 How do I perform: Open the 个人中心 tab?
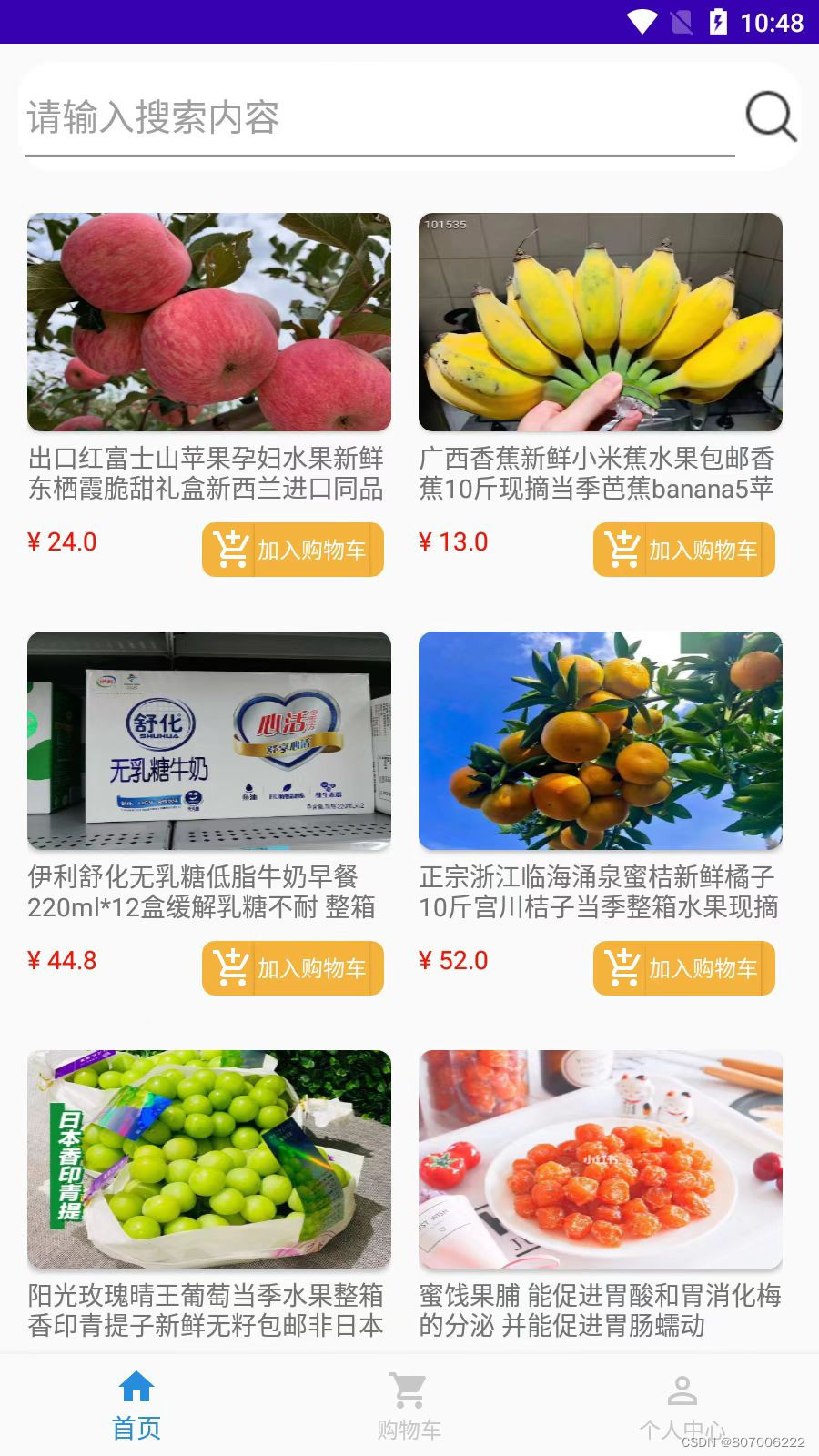click(x=682, y=1405)
